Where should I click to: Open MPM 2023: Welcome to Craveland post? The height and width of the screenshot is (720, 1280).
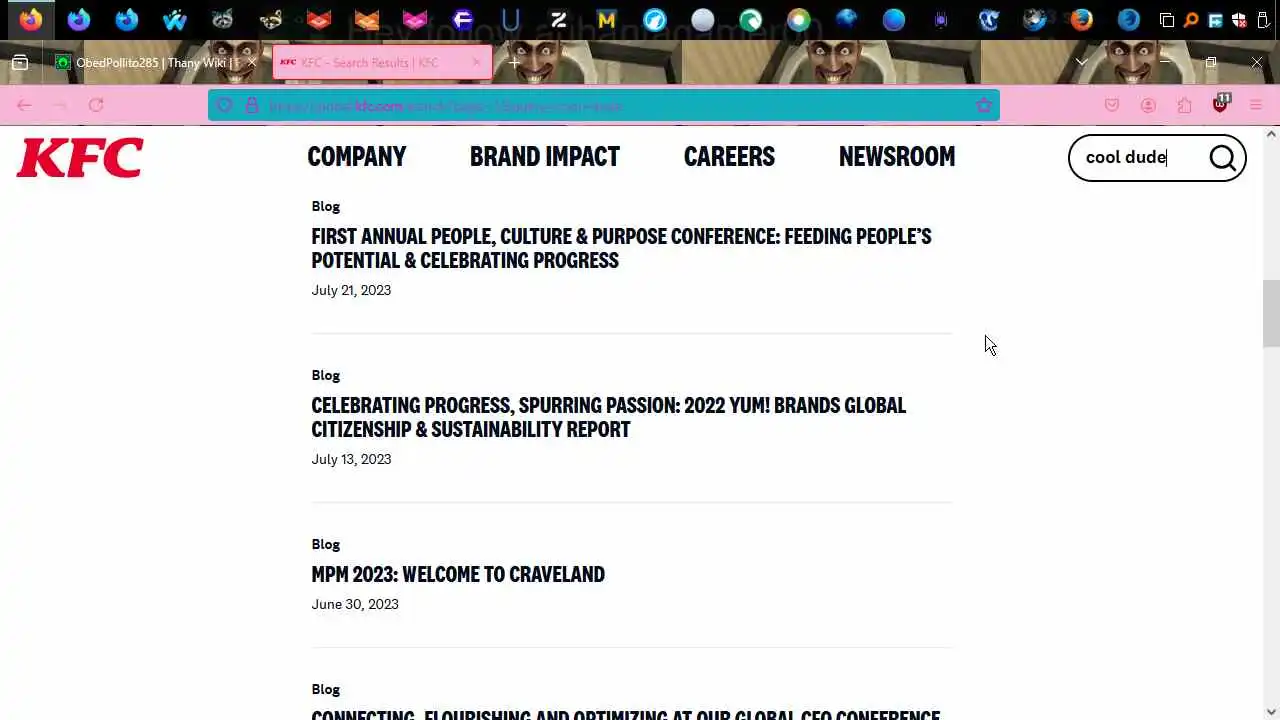457,574
